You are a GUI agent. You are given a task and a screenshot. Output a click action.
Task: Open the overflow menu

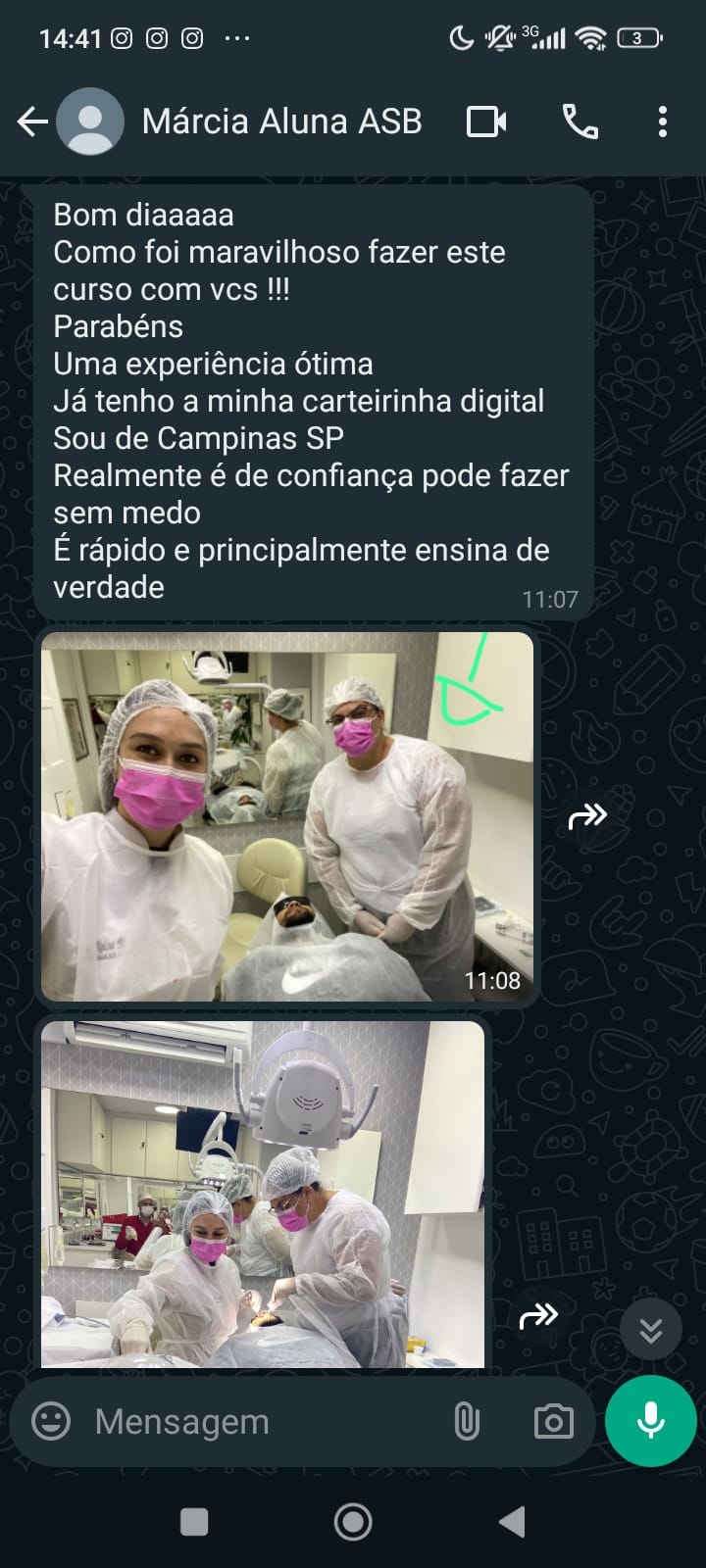pyautogui.click(x=663, y=122)
